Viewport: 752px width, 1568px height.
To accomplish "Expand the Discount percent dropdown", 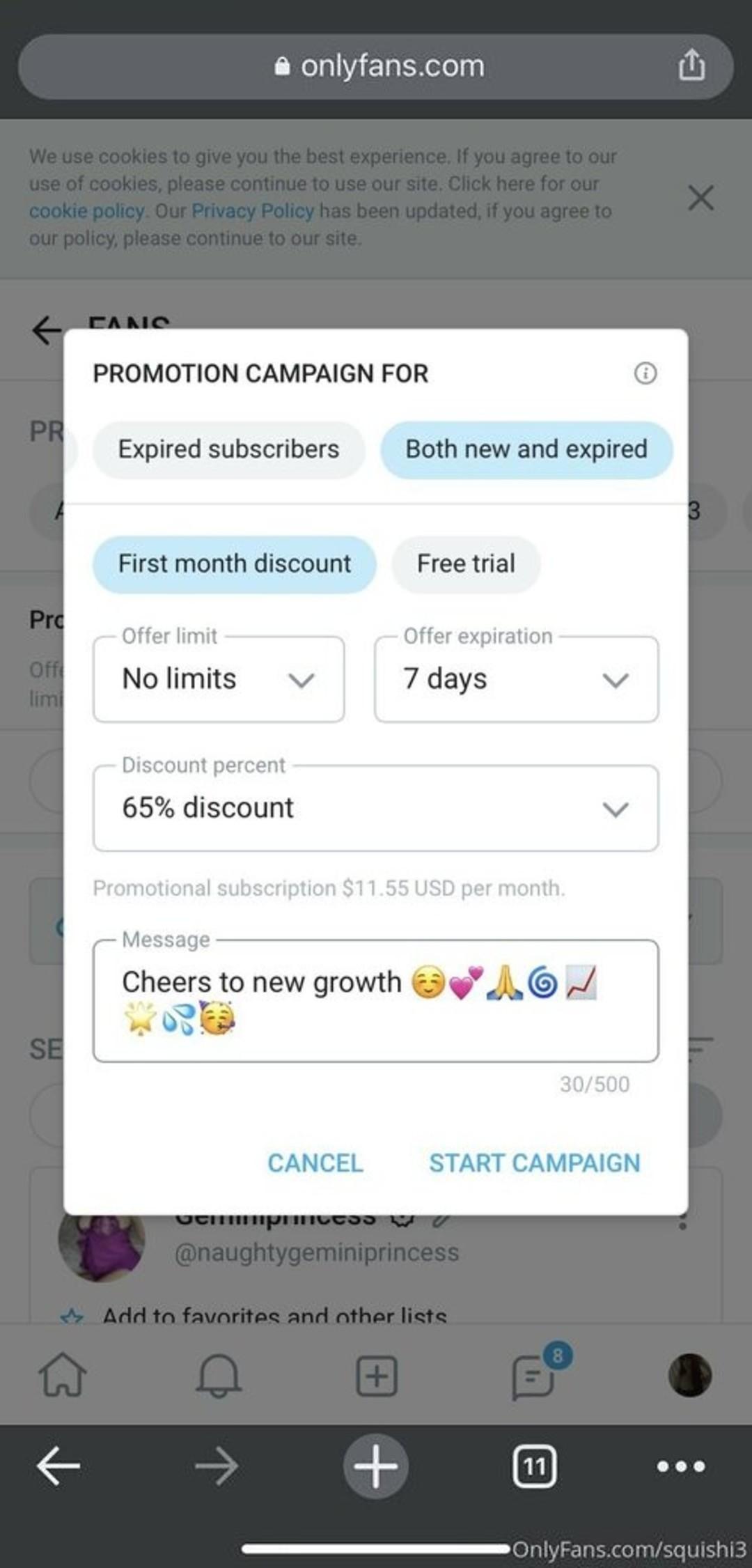I will pyautogui.click(x=376, y=808).
